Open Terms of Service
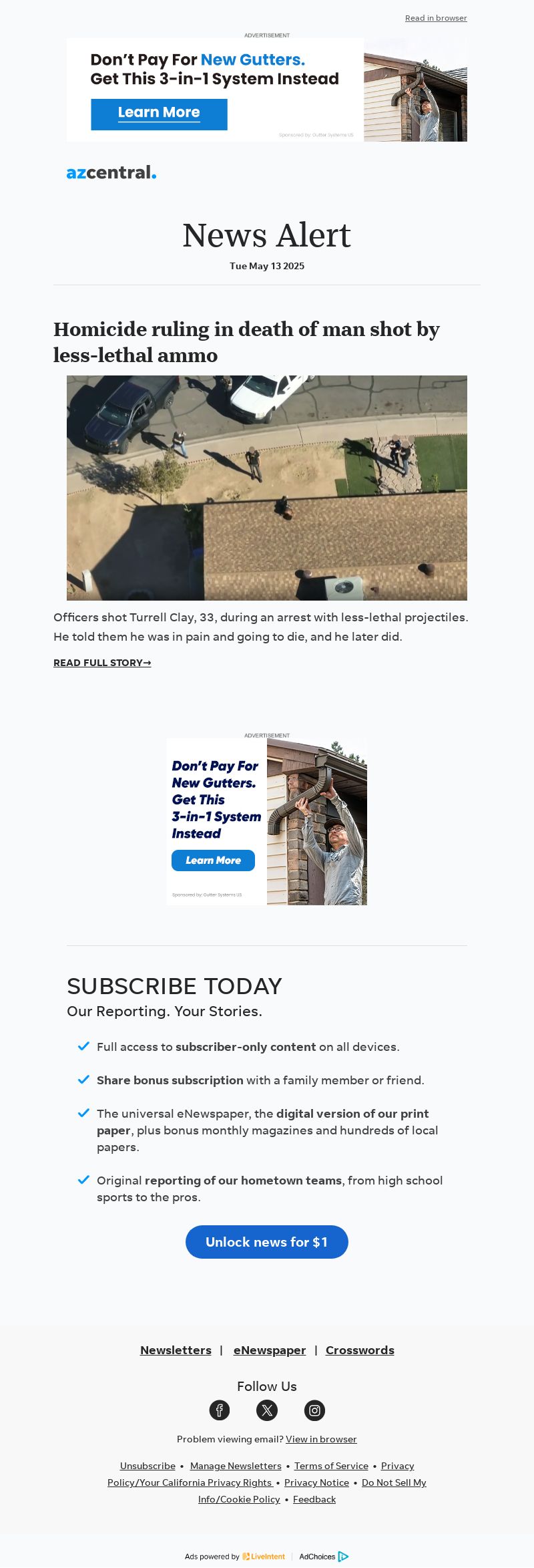Image resolution: width=534 pixels, height=1568 pixels. coord(331,1466)
